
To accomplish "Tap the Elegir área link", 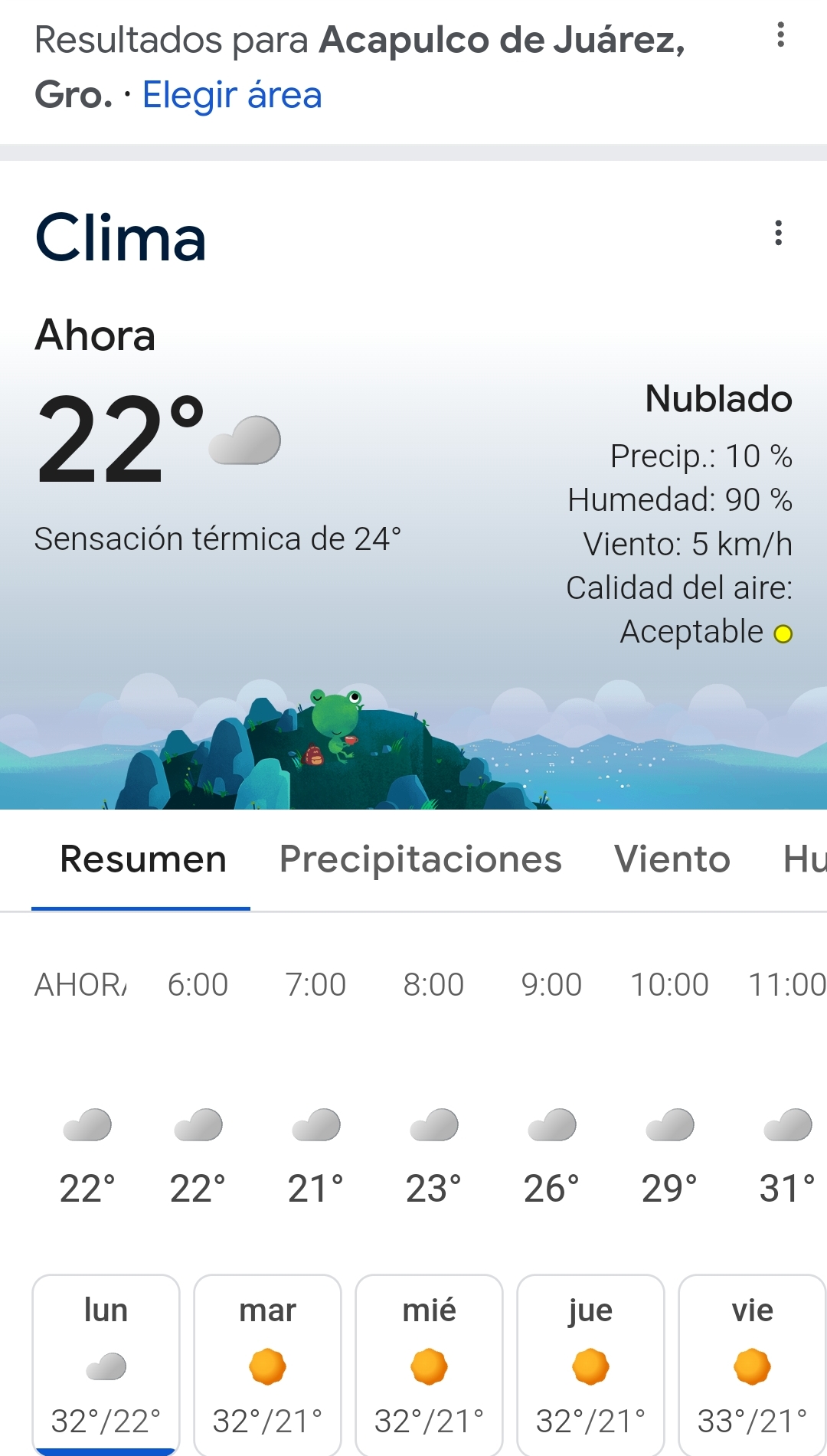I will [232, 96].
